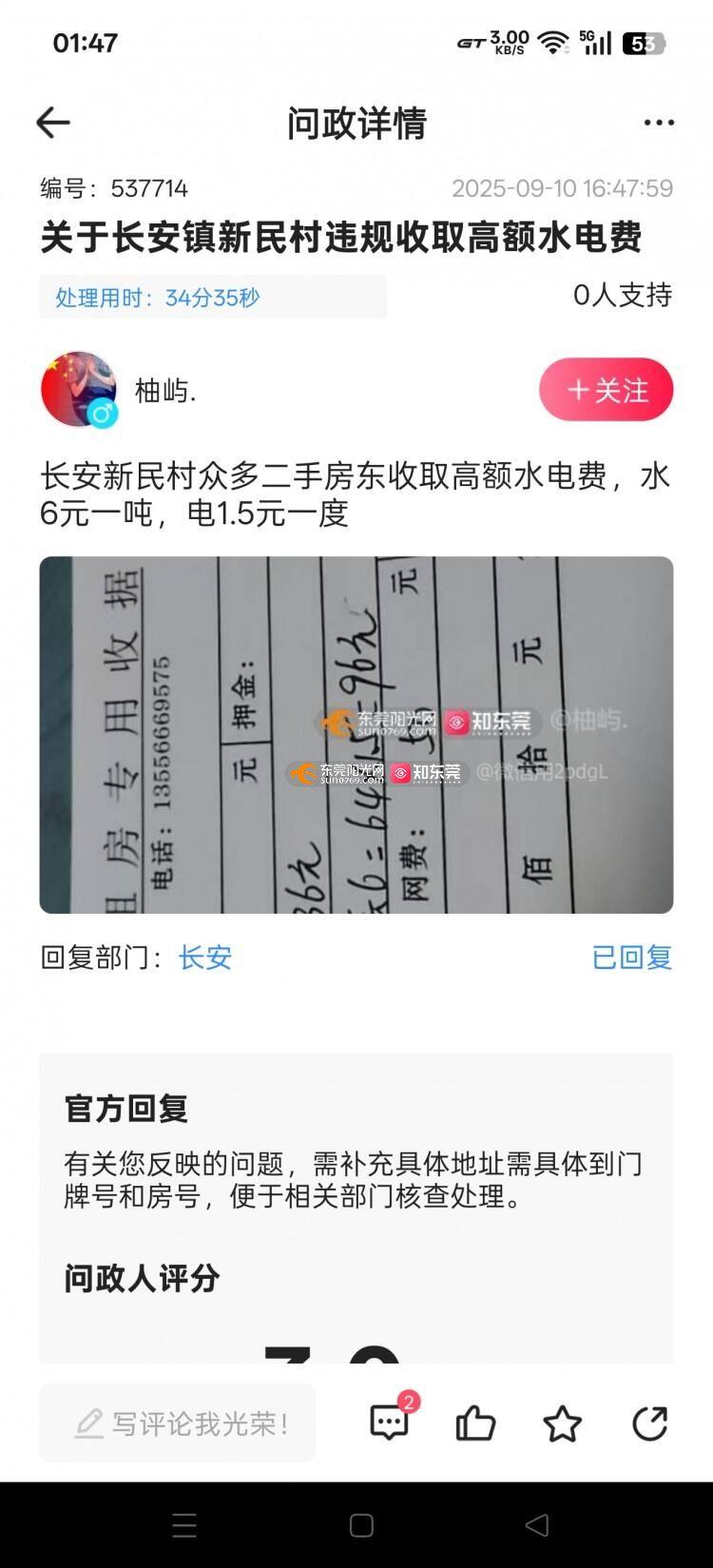Open the comments with 2 replies
Viewport: 713px width, 1568px height.
point(389,1423)
